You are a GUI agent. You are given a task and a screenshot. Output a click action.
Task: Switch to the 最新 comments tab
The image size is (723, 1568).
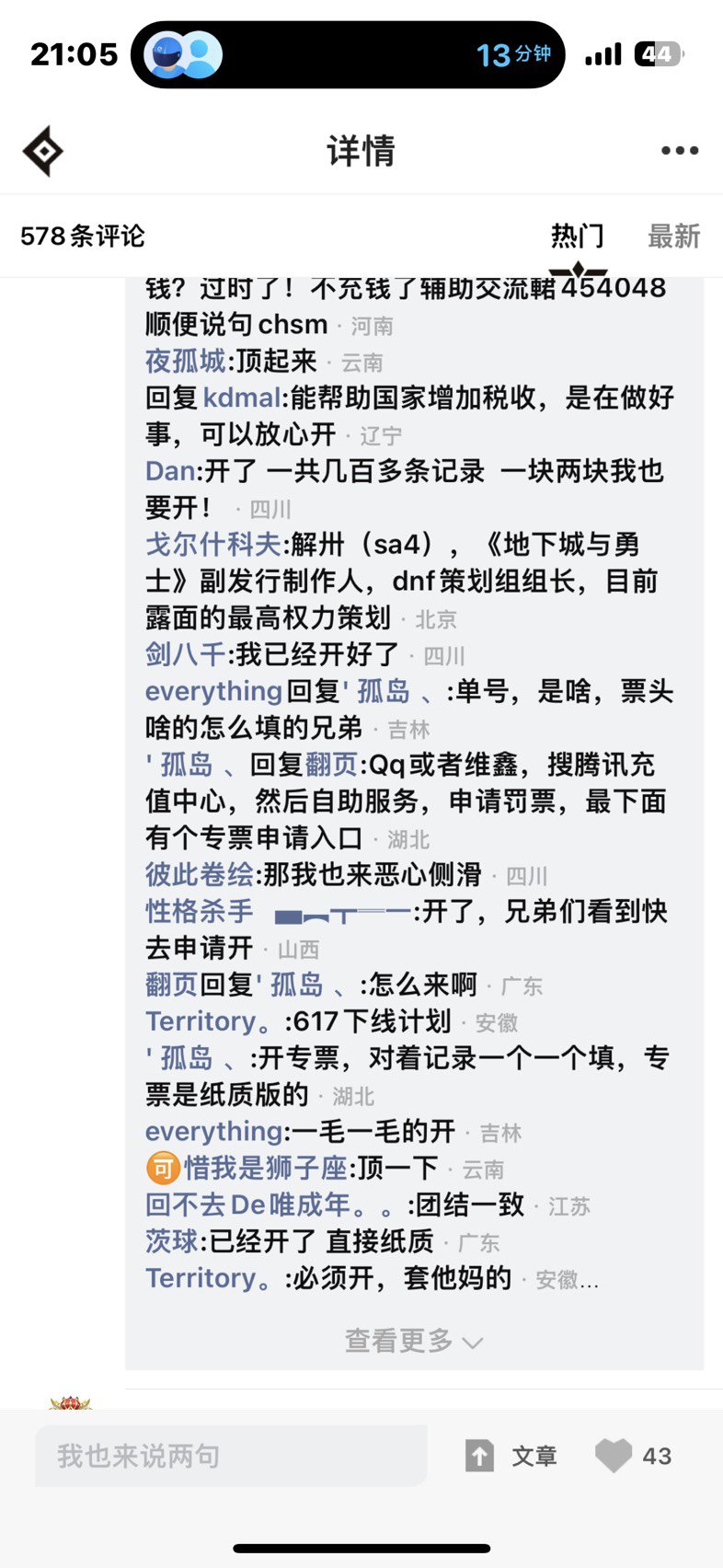[673, 236]
